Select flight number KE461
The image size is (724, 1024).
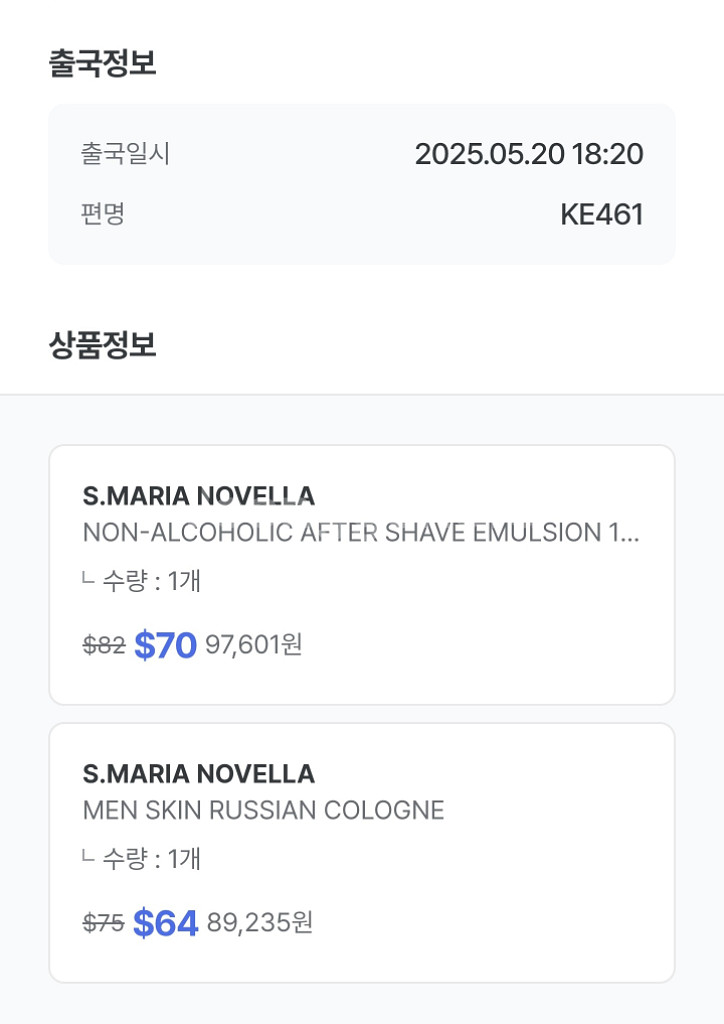[x=603, y=215]
